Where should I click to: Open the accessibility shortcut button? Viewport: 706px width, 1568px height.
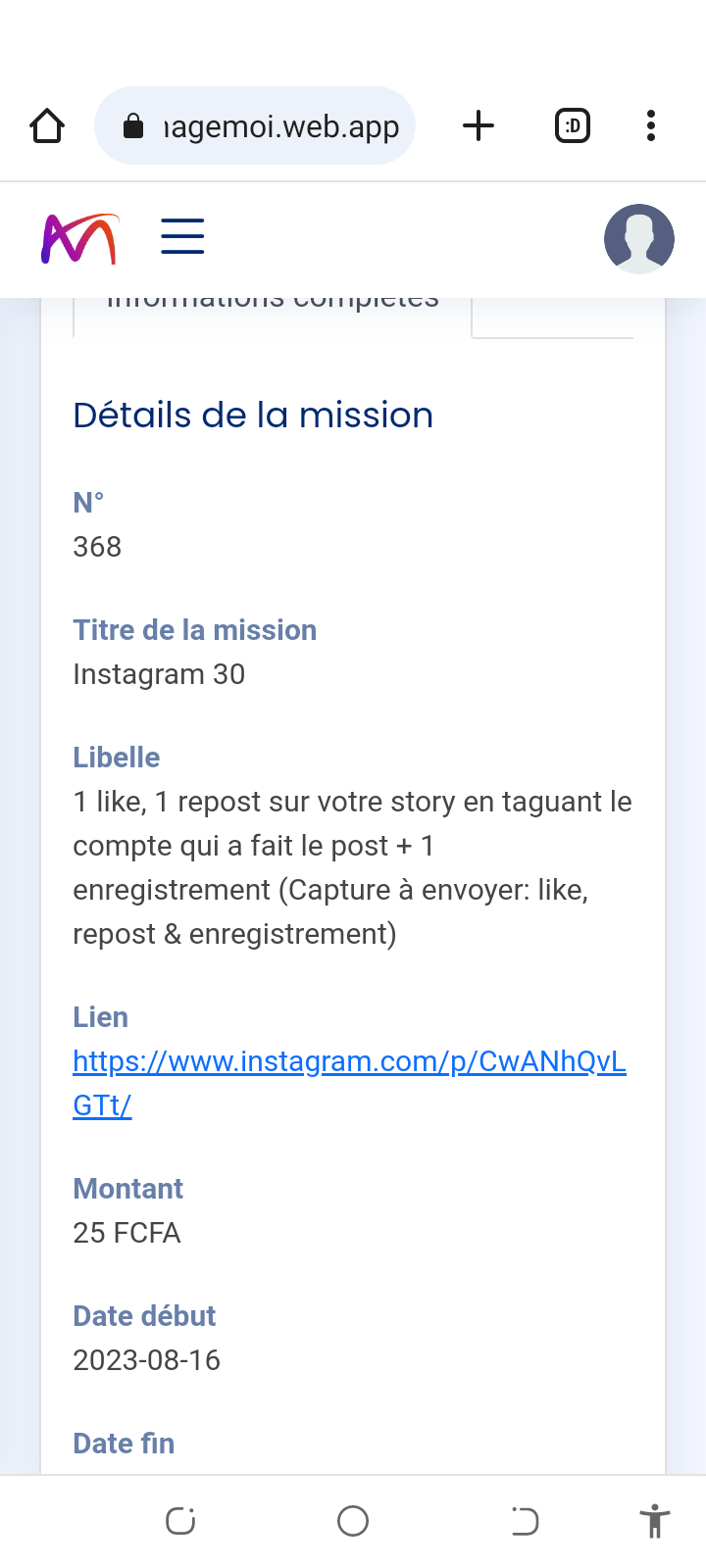tap(654, 1521)
